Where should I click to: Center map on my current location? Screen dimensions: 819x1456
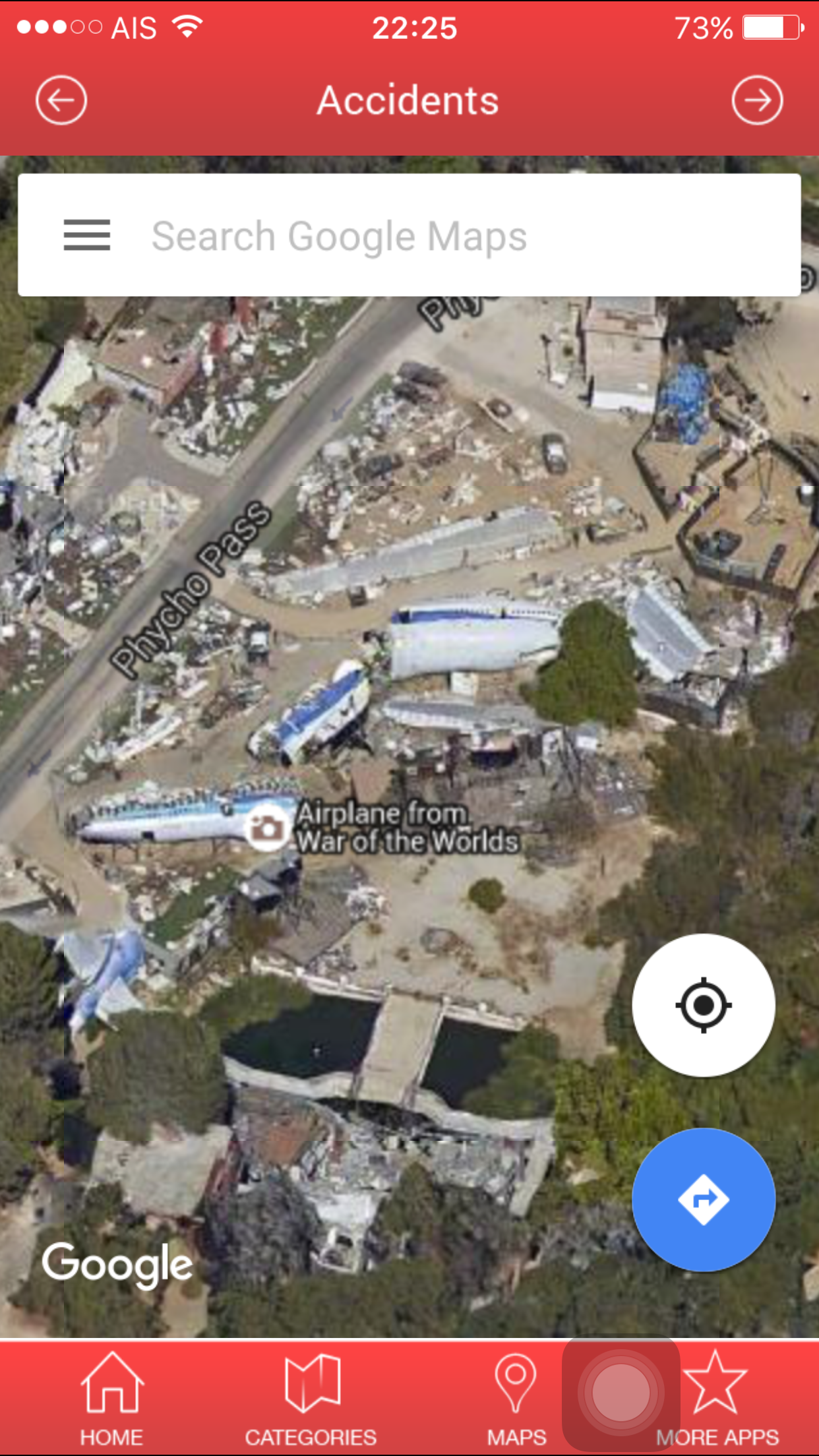(x=703, y=1005)
